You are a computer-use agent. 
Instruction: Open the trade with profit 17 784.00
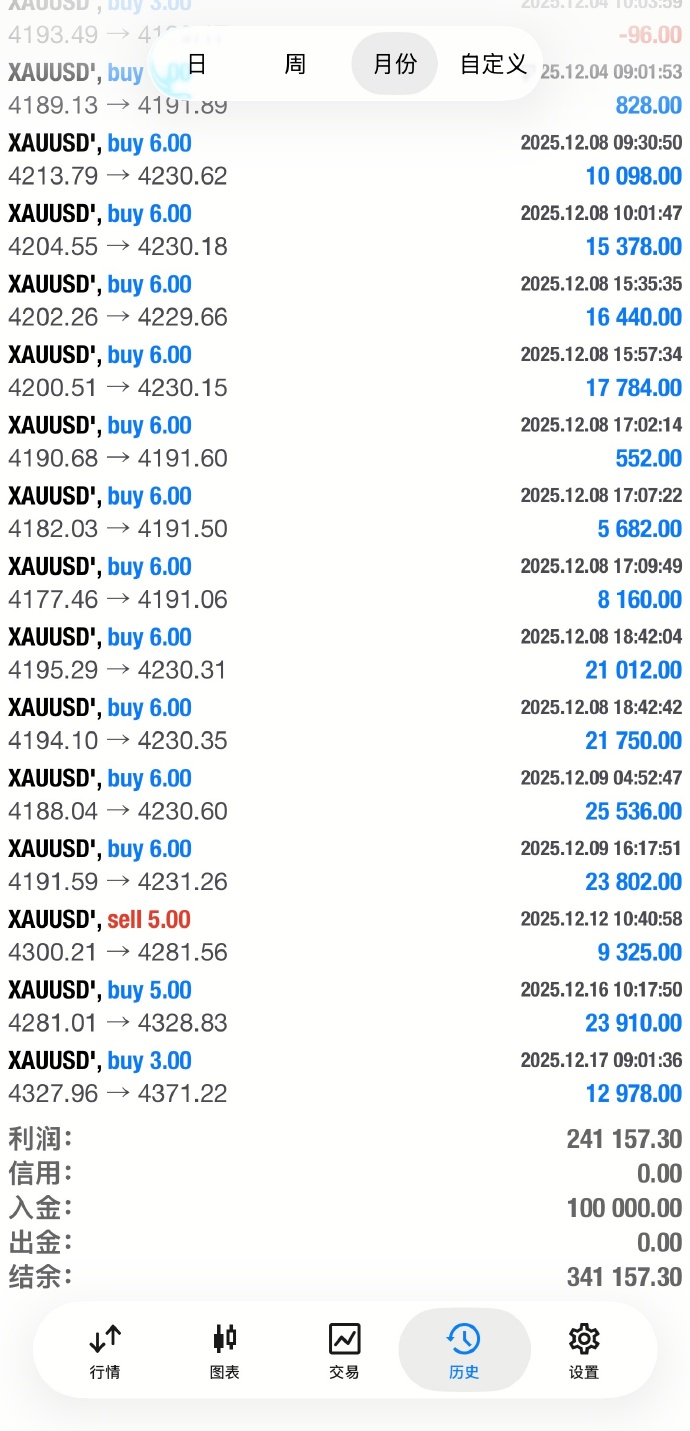[x=345, y=371]
